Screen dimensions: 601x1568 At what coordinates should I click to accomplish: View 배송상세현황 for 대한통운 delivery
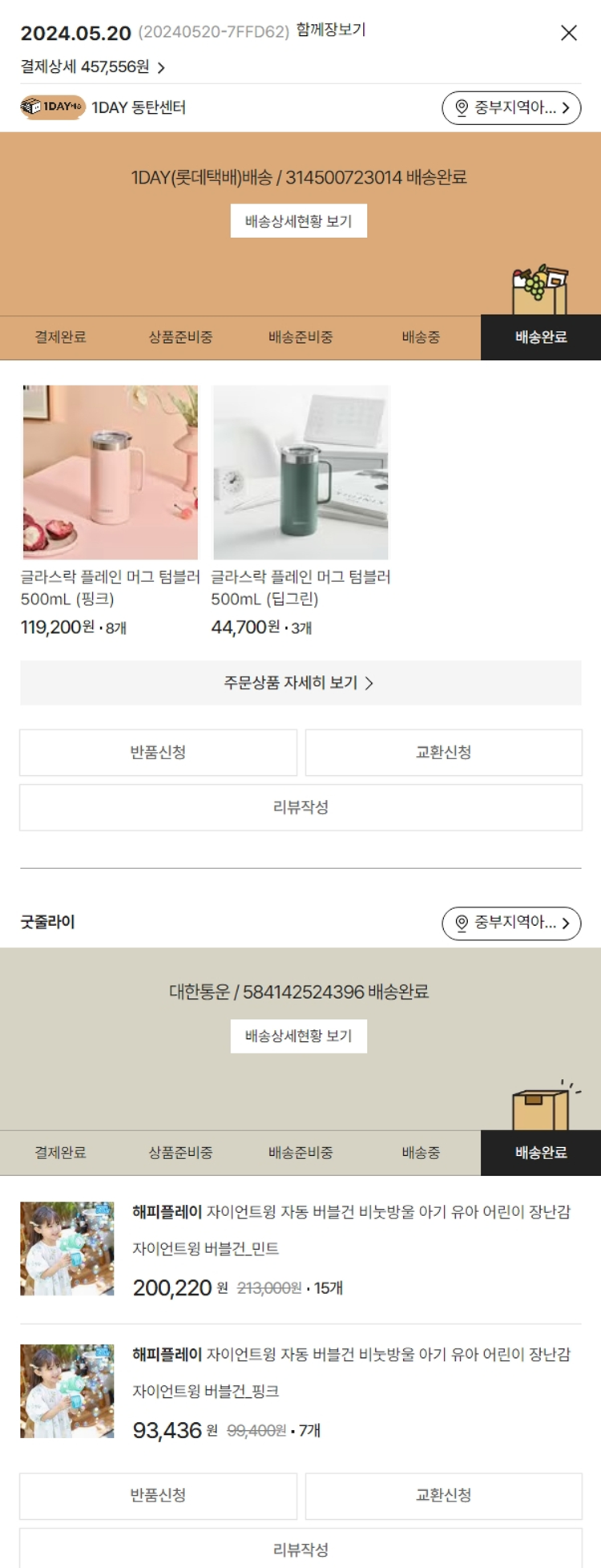299,1037
